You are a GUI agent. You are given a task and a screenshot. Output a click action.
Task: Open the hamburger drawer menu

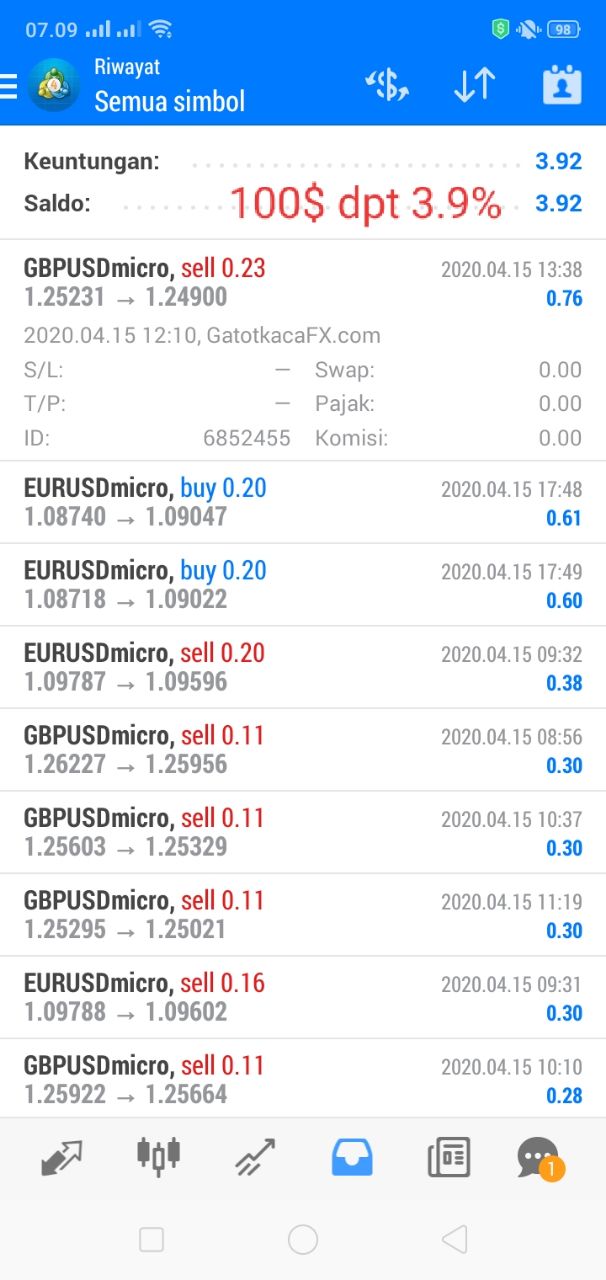coord(10,86)
